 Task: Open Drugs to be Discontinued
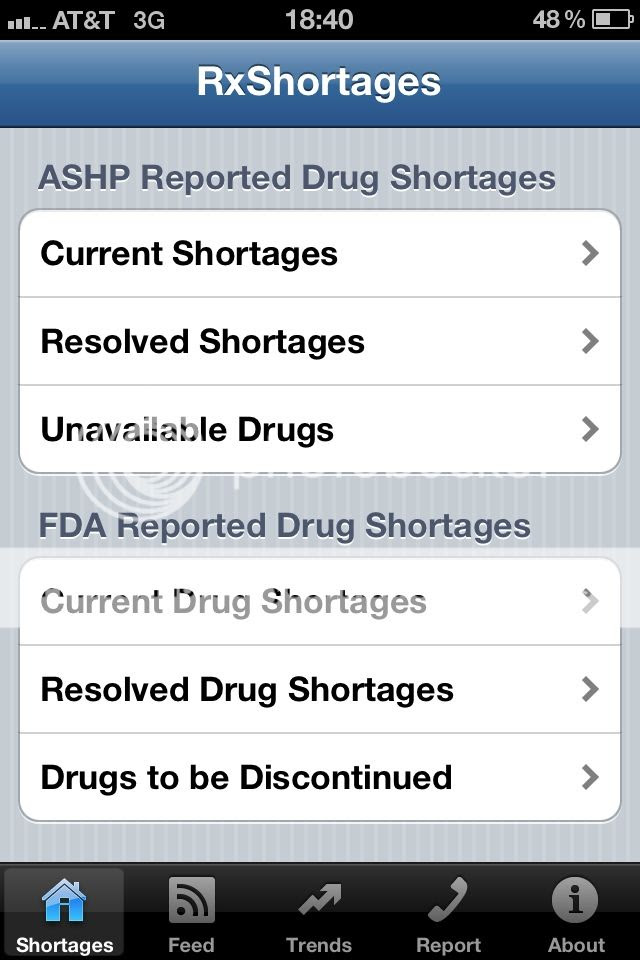point(320,778)
